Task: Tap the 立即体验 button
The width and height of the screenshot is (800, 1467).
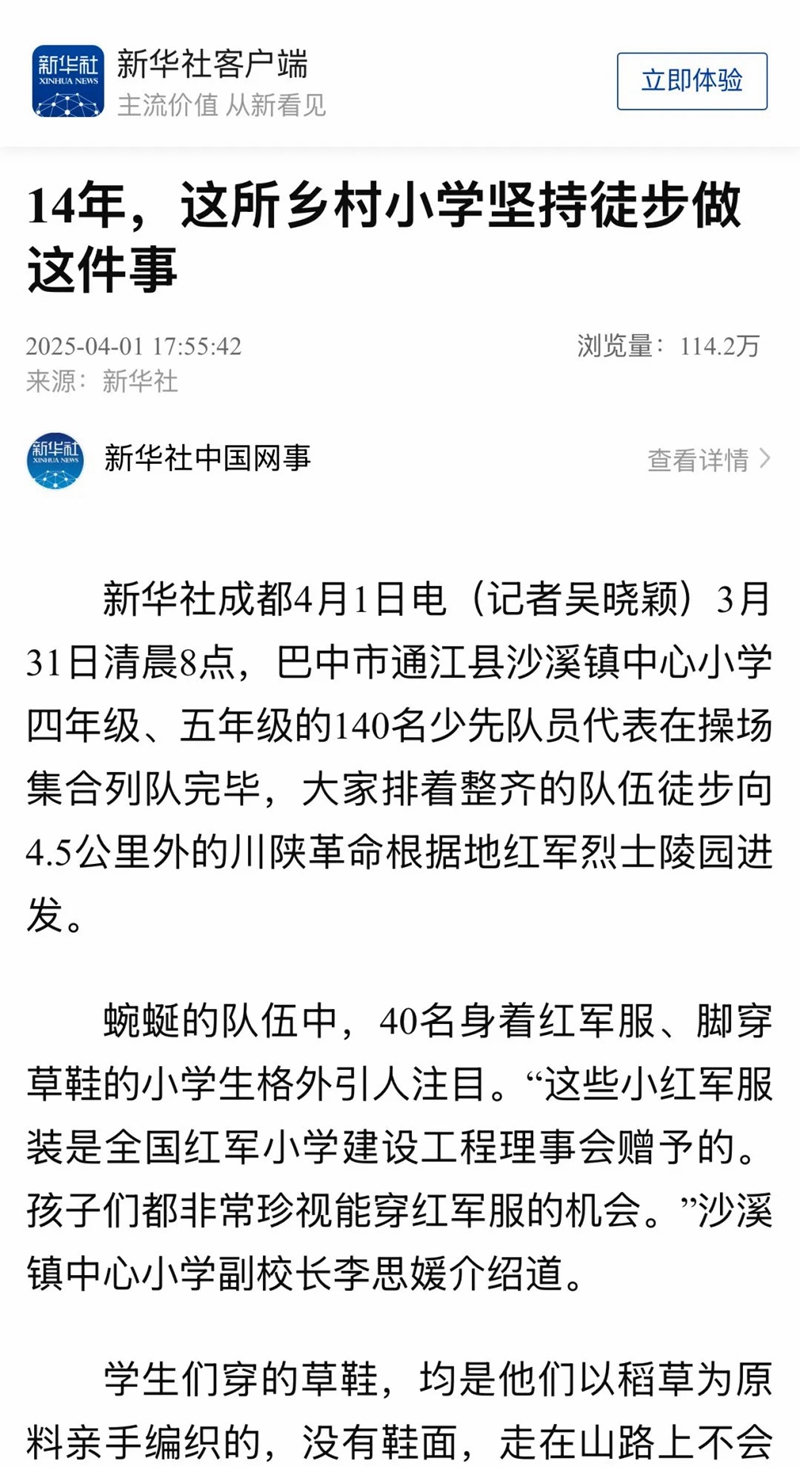Action: tap(692, 81)
